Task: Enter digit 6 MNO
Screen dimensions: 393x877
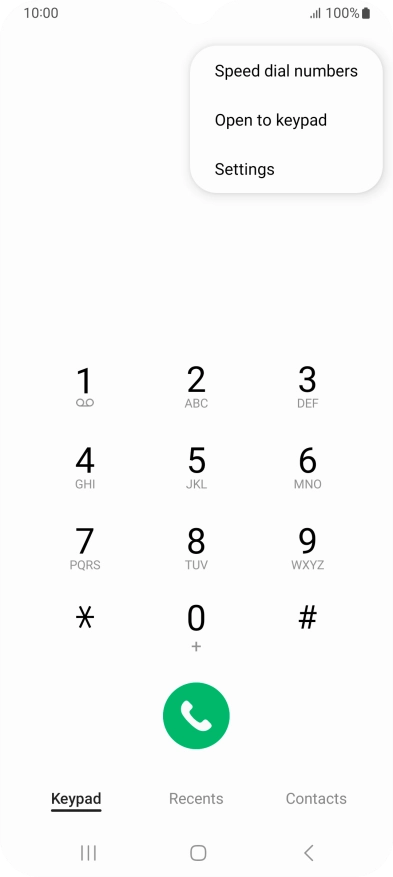Action: point(307,468)
